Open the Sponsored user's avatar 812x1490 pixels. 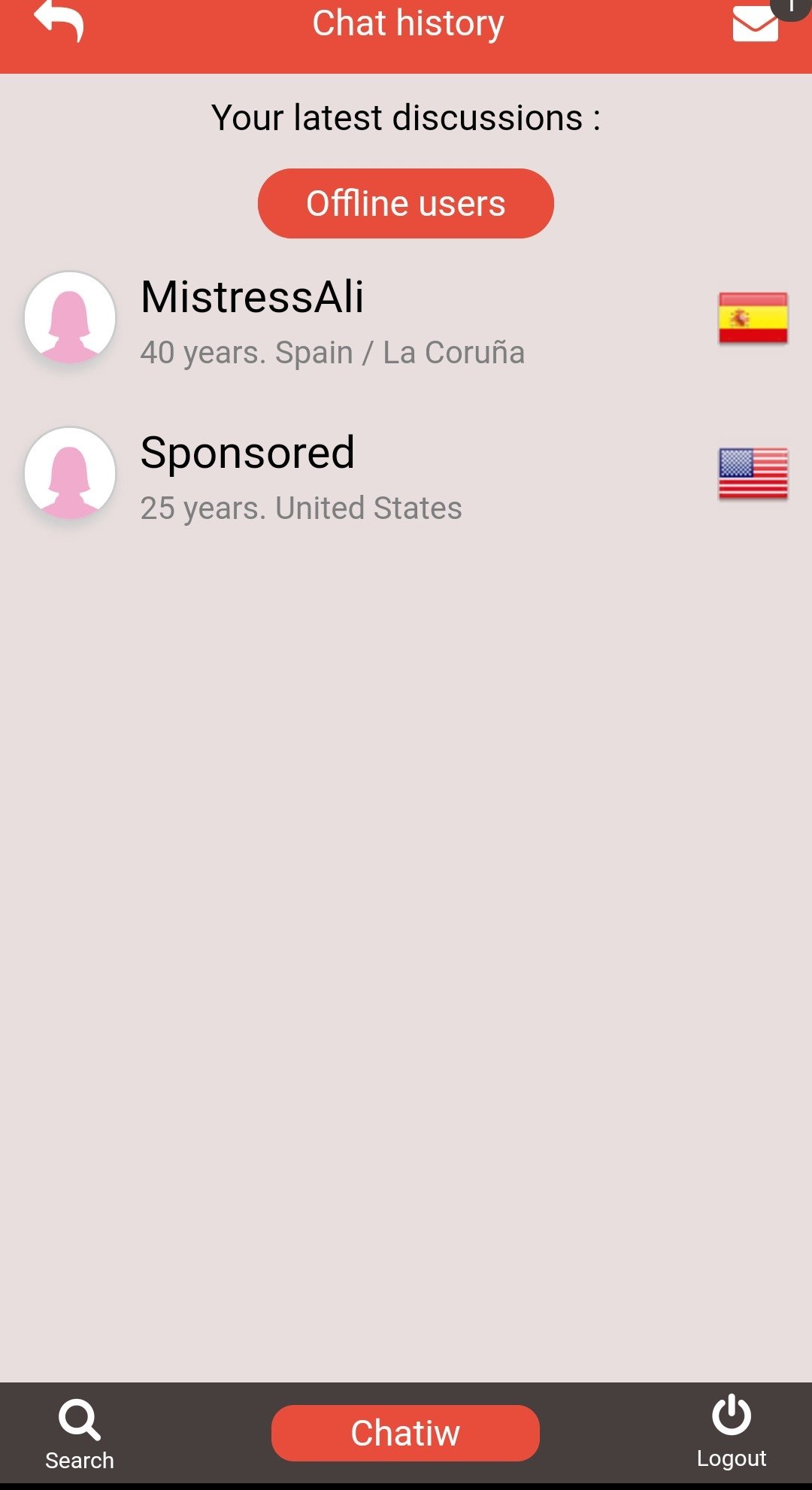pos(70,474)
